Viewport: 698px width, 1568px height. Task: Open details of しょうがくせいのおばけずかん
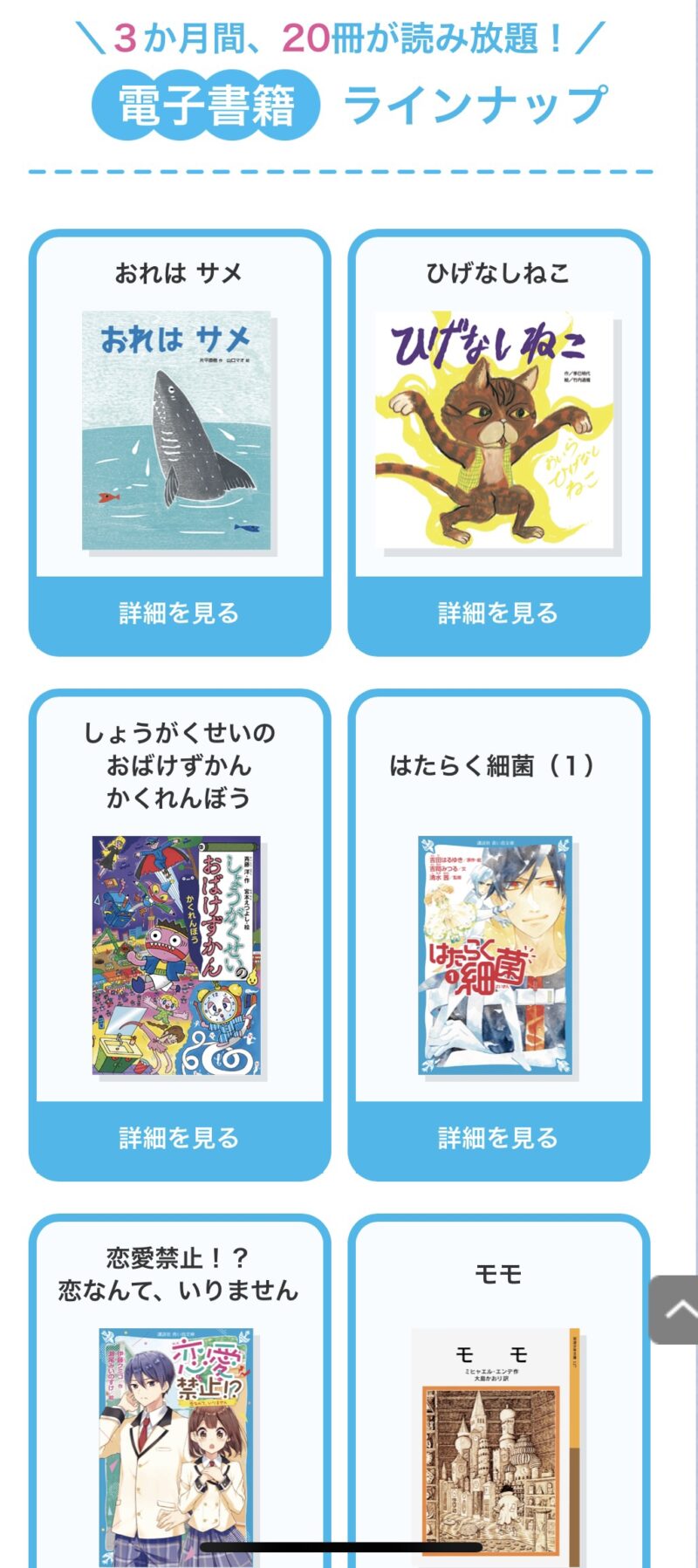(179, 1138)
